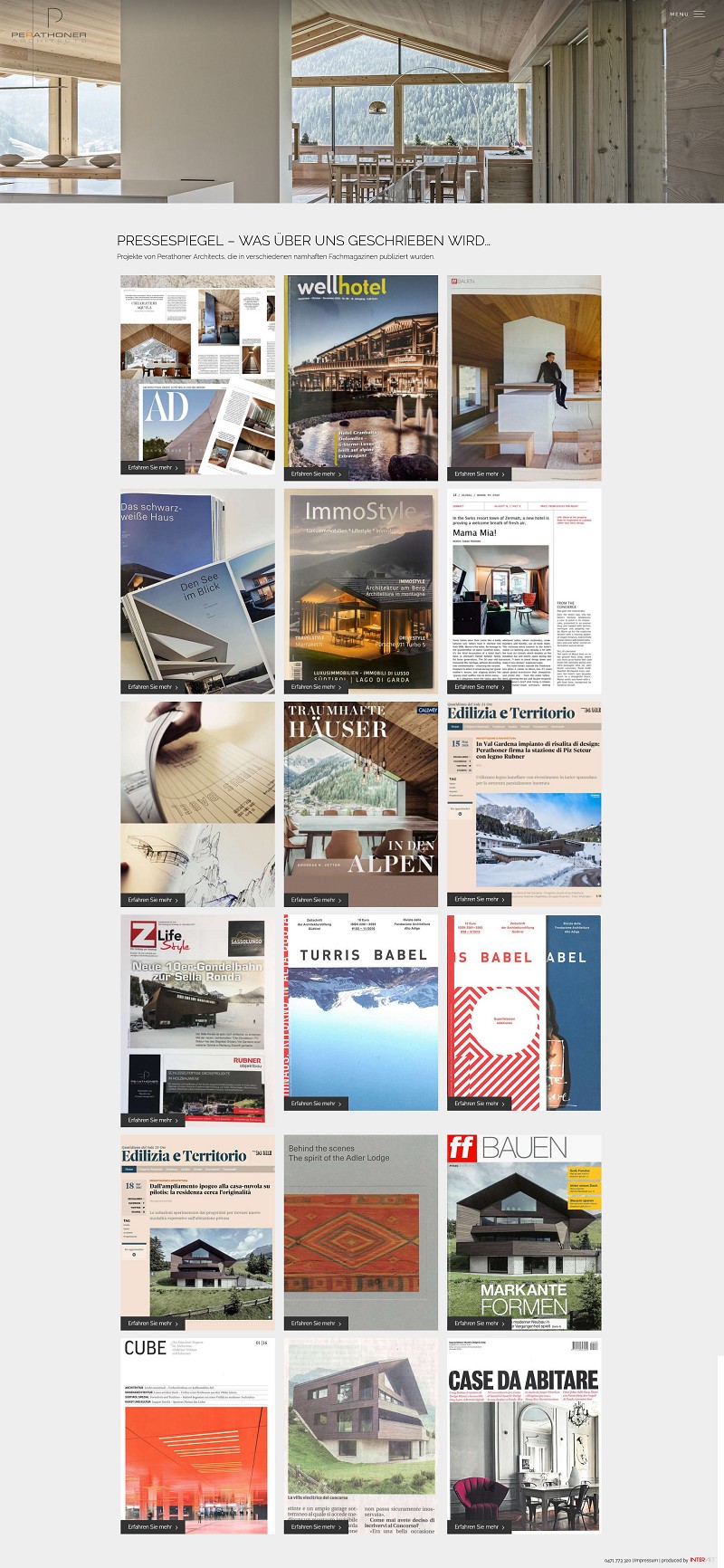The image size is (724, 1568).
Task: Go to Perathoner Architects homepage logo
Action: click(x=49, y=27)
